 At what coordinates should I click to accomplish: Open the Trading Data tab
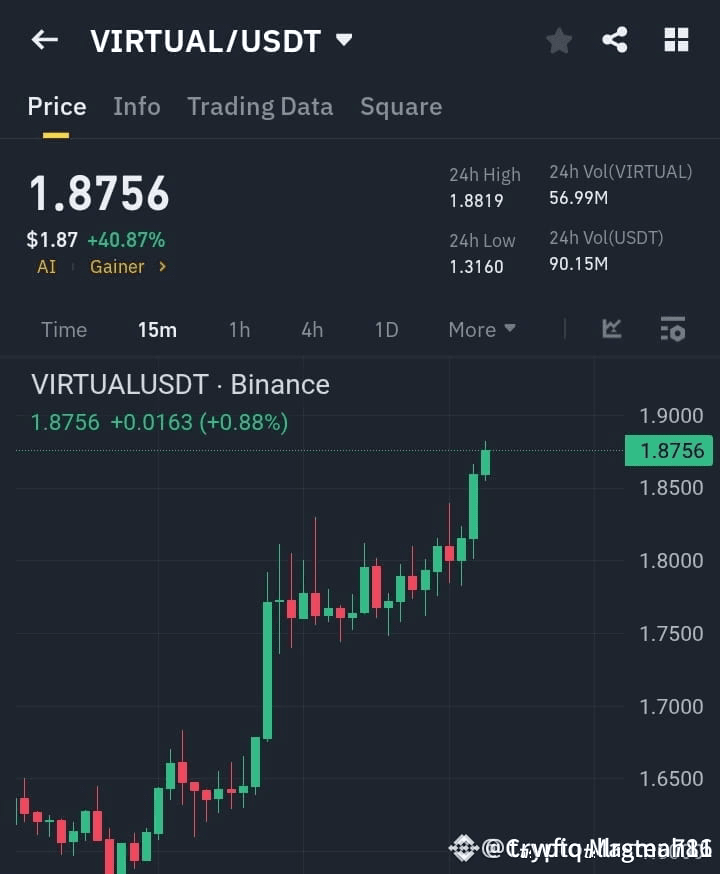(260, 106)
